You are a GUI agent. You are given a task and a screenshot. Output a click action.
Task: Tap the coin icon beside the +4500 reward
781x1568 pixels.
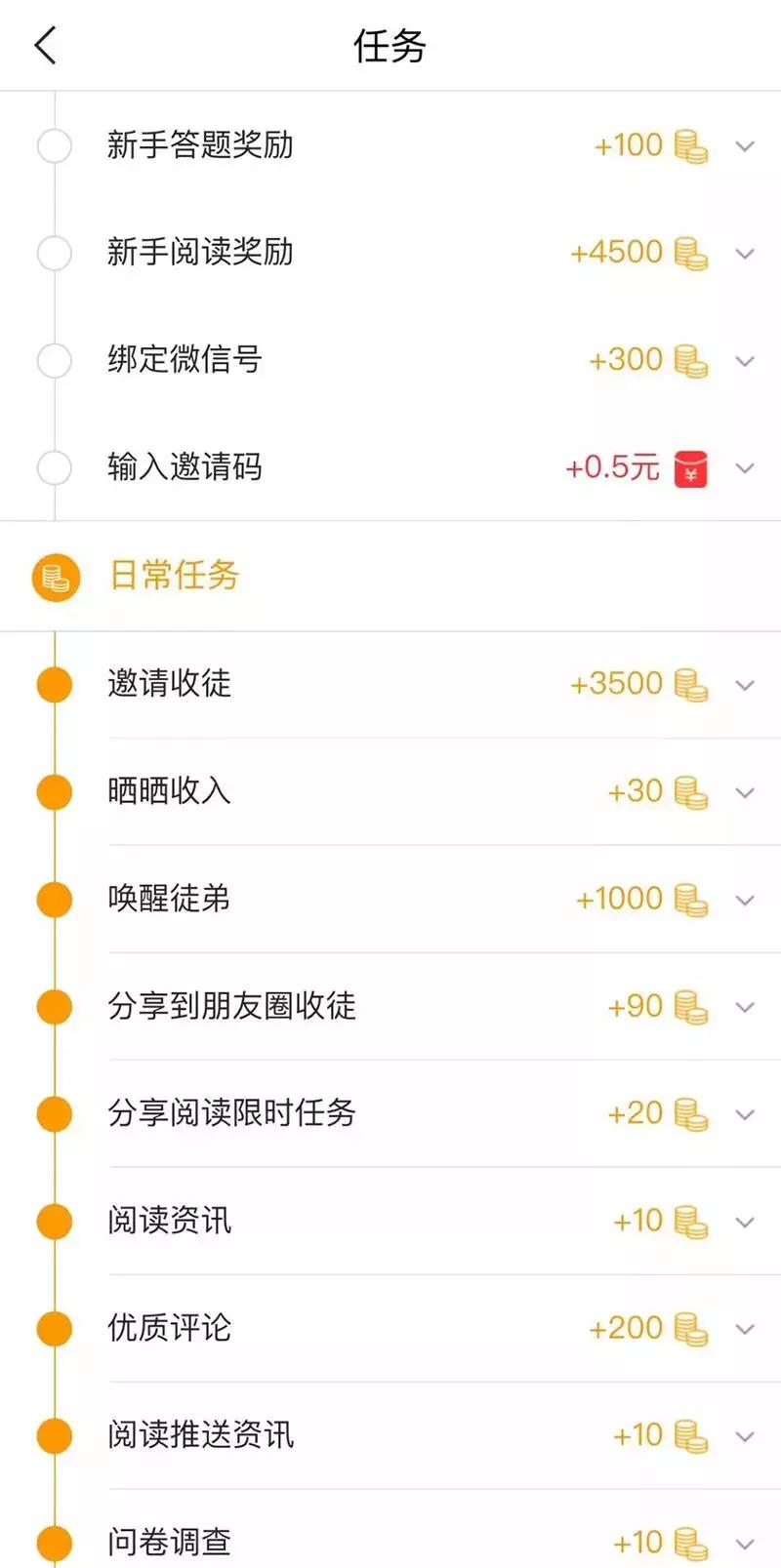pos(689,253)
